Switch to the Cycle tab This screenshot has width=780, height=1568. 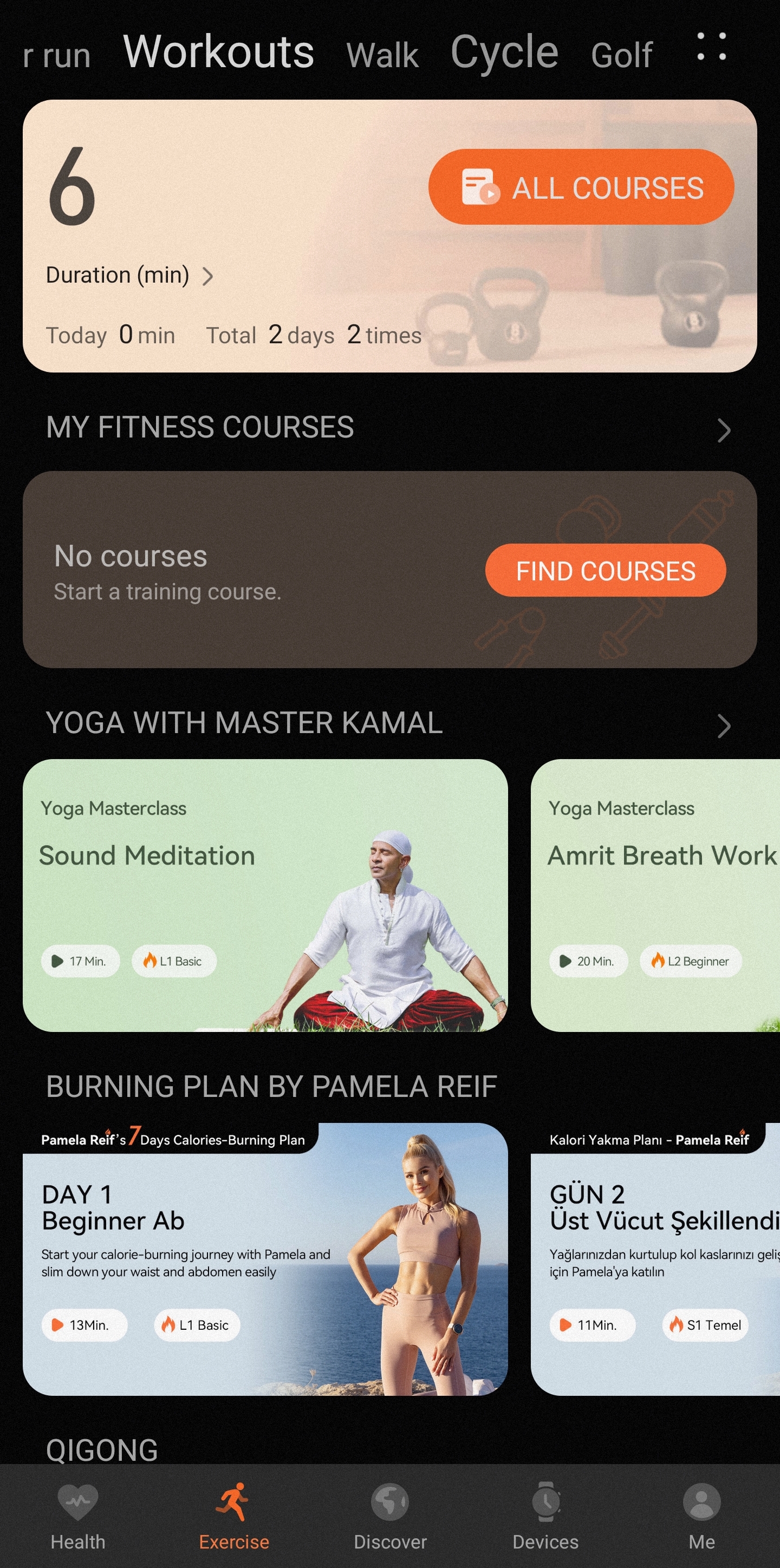504,53
